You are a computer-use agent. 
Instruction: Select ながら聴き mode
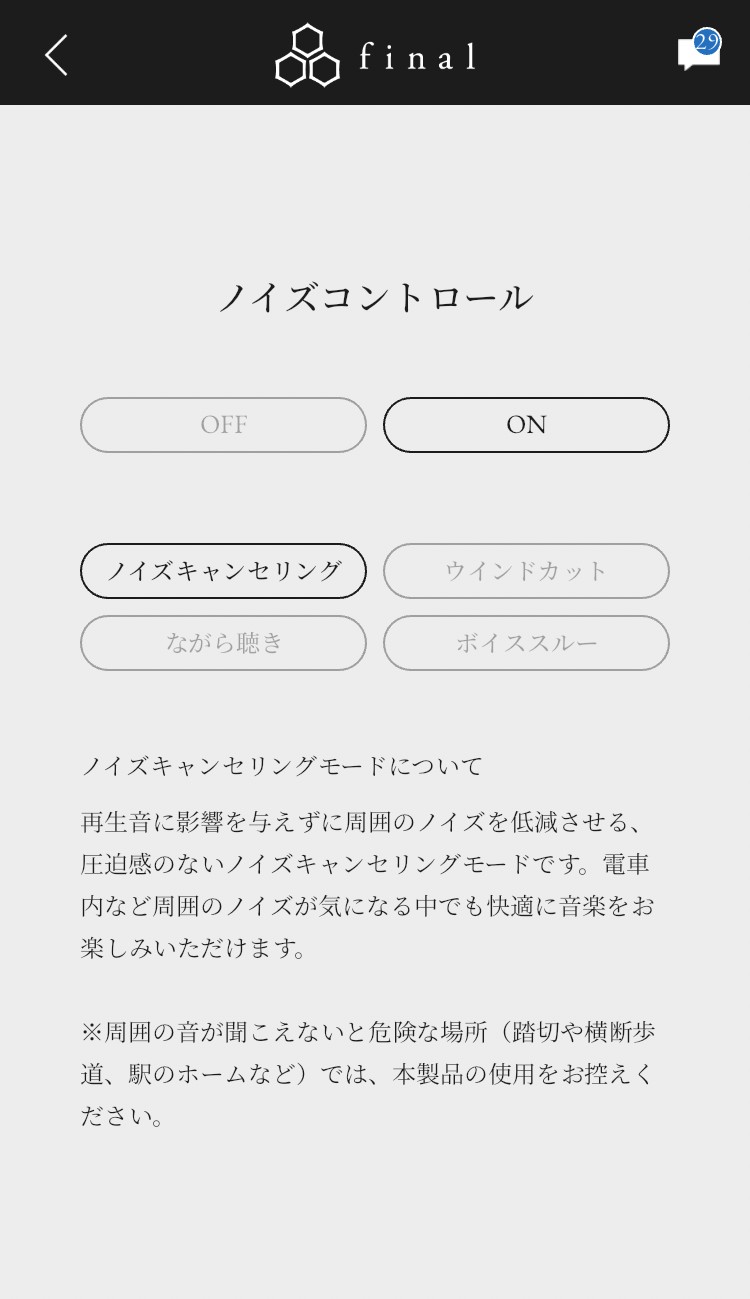click(223, 643)
